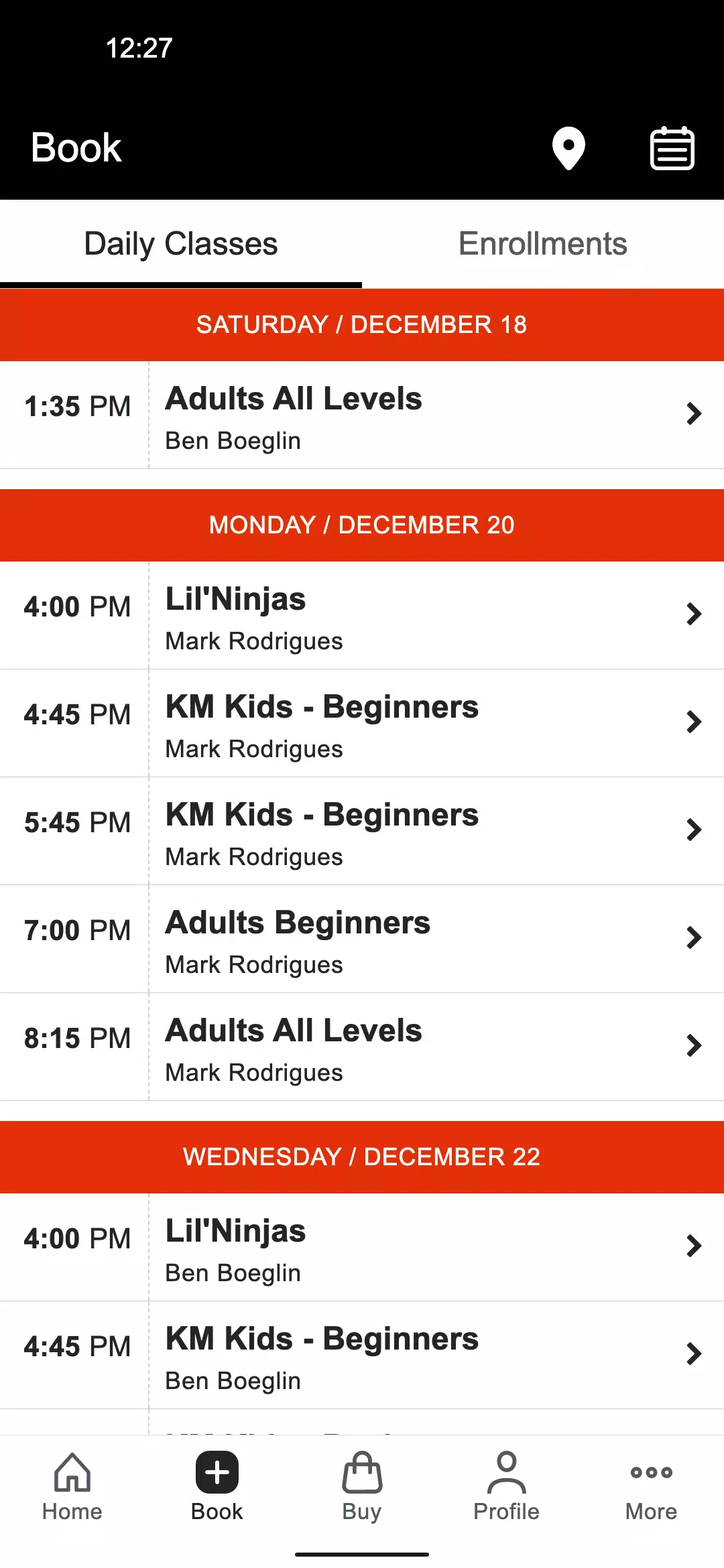
Task: Open Monday 5:45 PM KM Kids - Beginners
Action: [x=362, y=832]
